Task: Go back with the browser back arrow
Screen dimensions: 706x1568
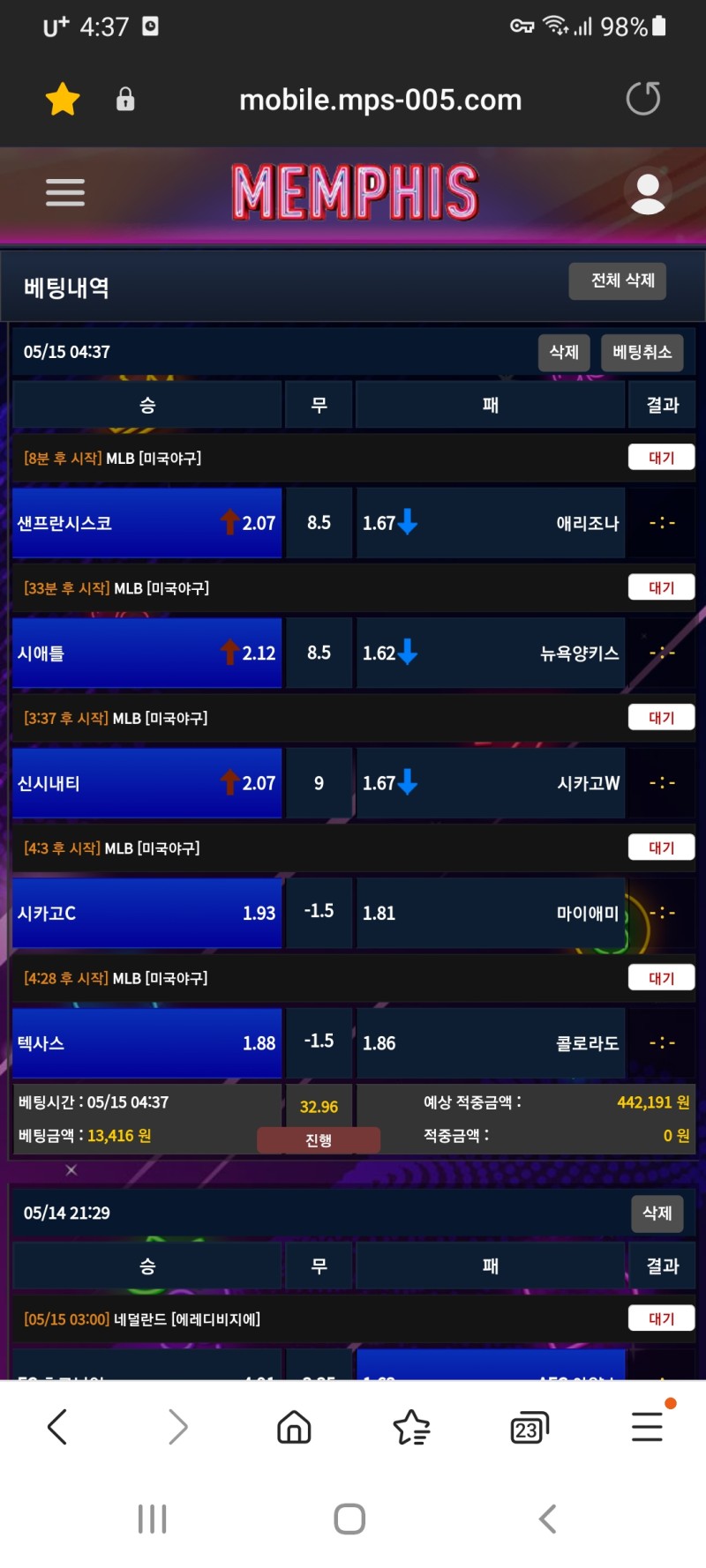Action: click(x=57, y=1427)
